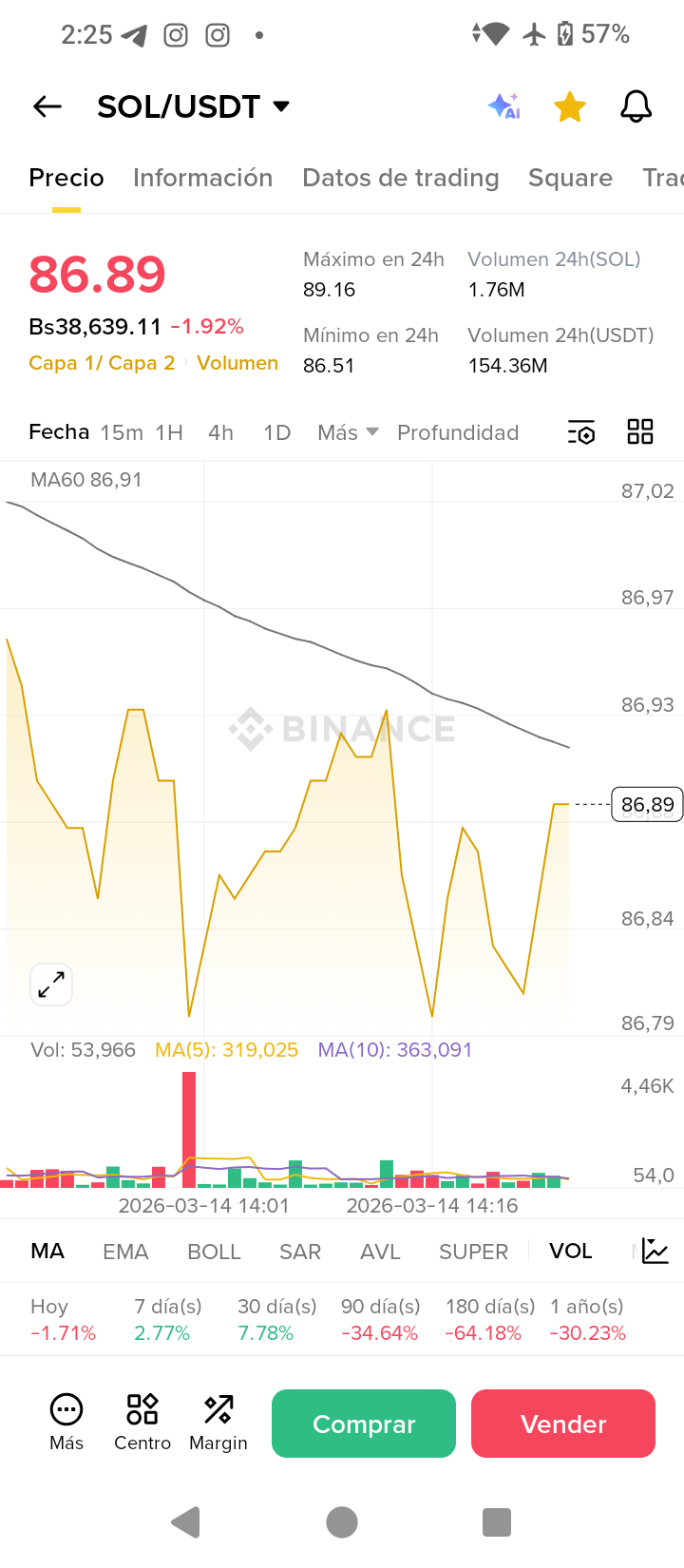This screenshot has height=1568, width=684.
Task: Toggle the favorite star
Action: (x=570, y=106)
